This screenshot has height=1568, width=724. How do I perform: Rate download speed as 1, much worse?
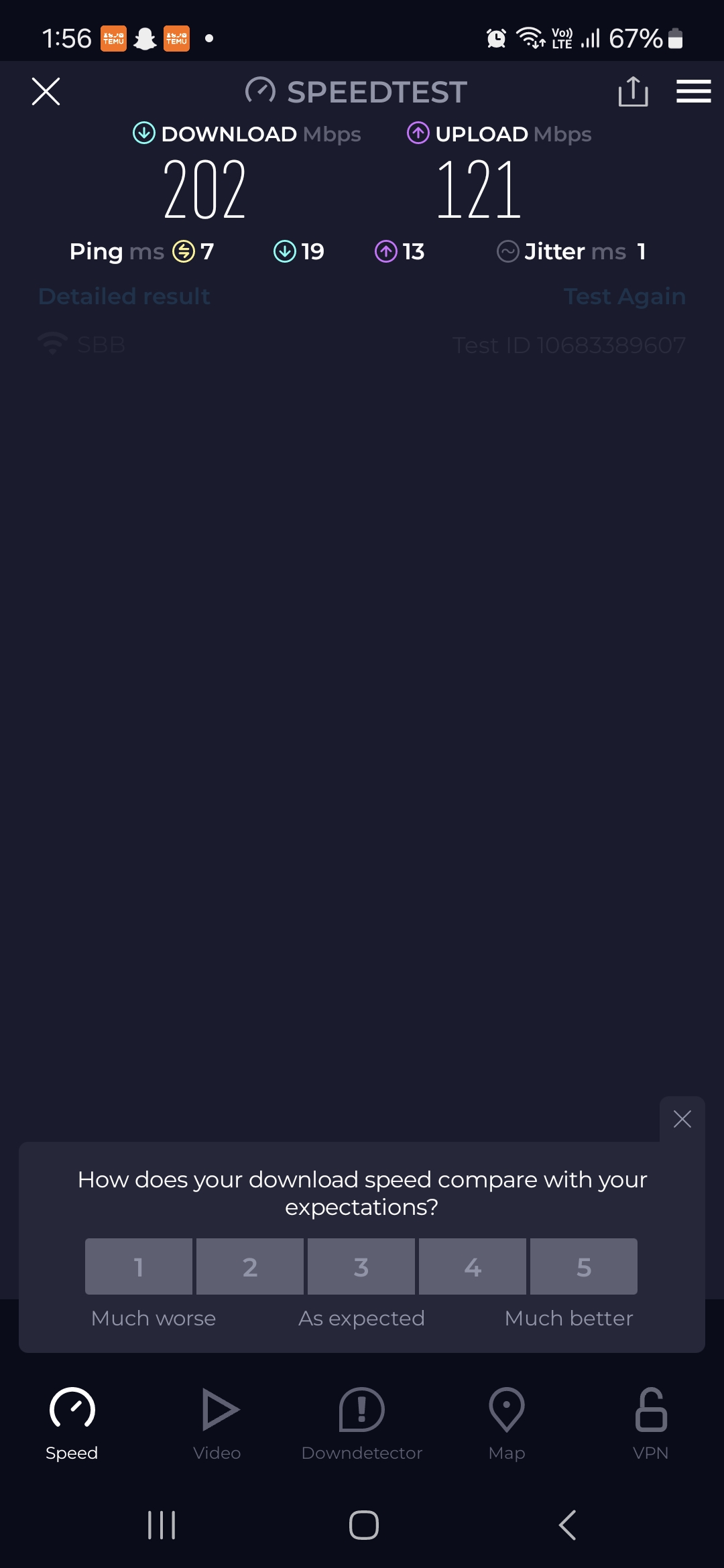click(x=139, y=1266)
